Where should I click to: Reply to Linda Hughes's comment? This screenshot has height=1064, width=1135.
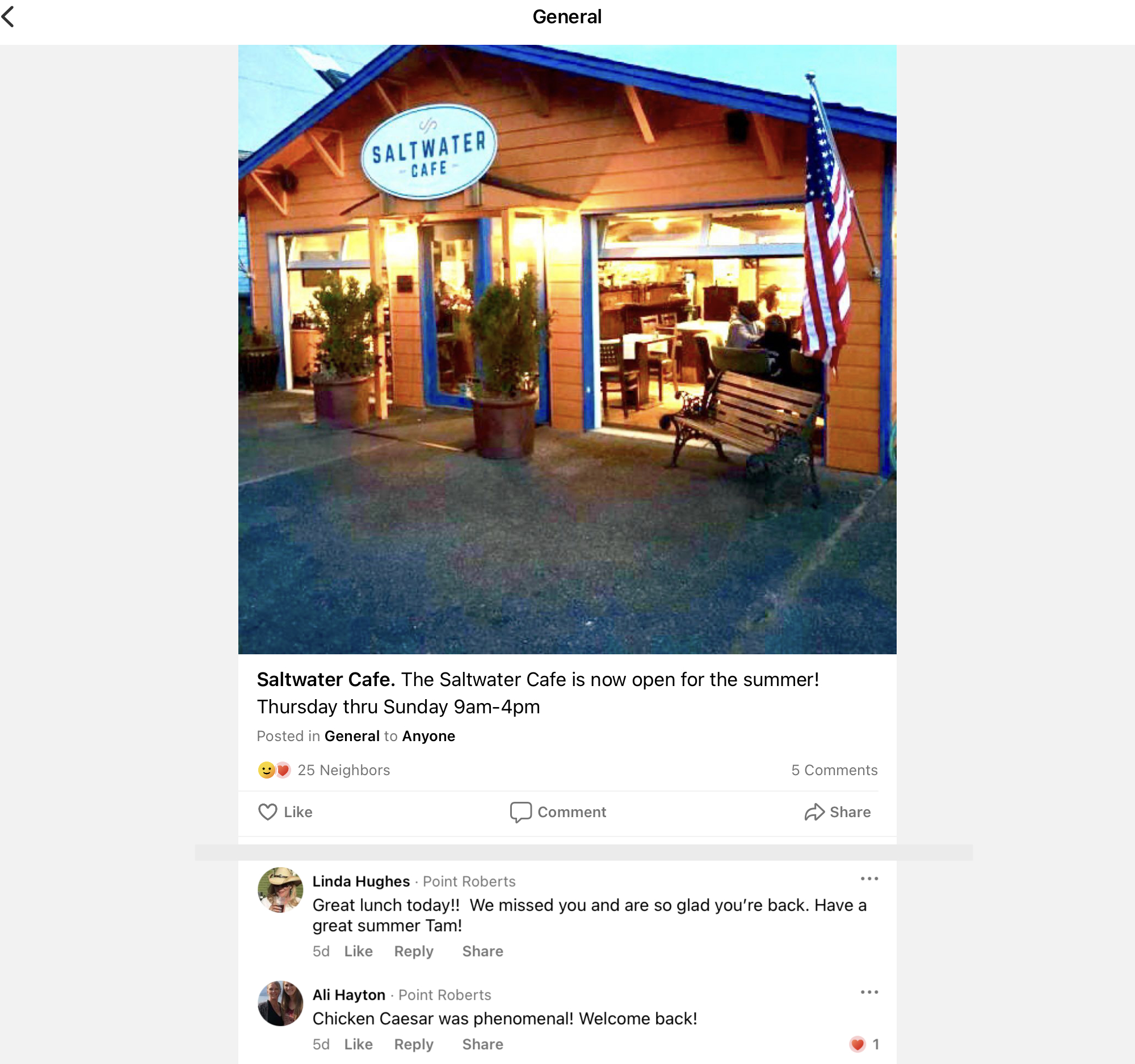(x=413, y=951)
